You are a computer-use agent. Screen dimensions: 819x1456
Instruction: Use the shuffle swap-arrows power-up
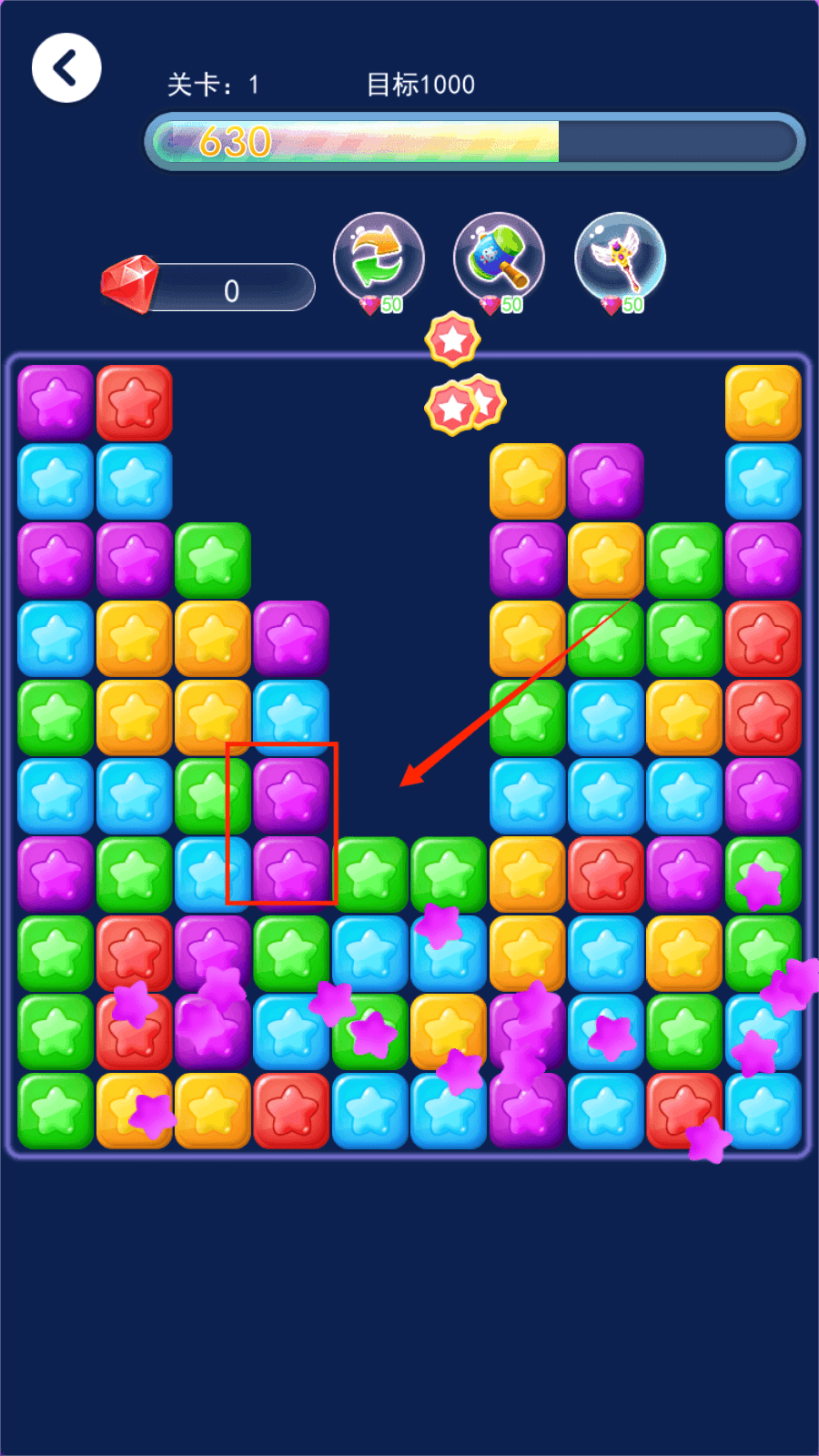[379, 258]
